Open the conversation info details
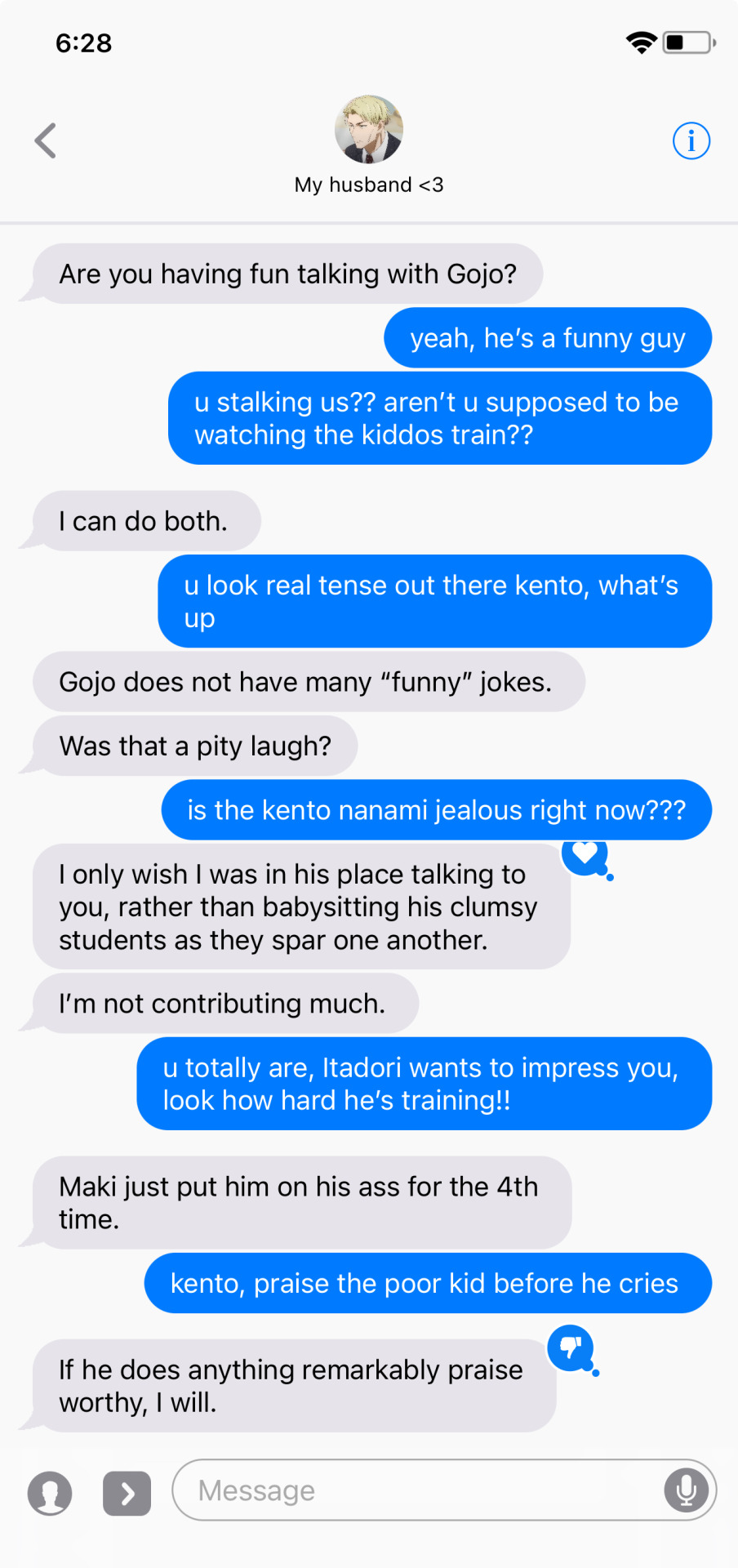The height and width of the screenshot is (1568, 738). point(691,141)
